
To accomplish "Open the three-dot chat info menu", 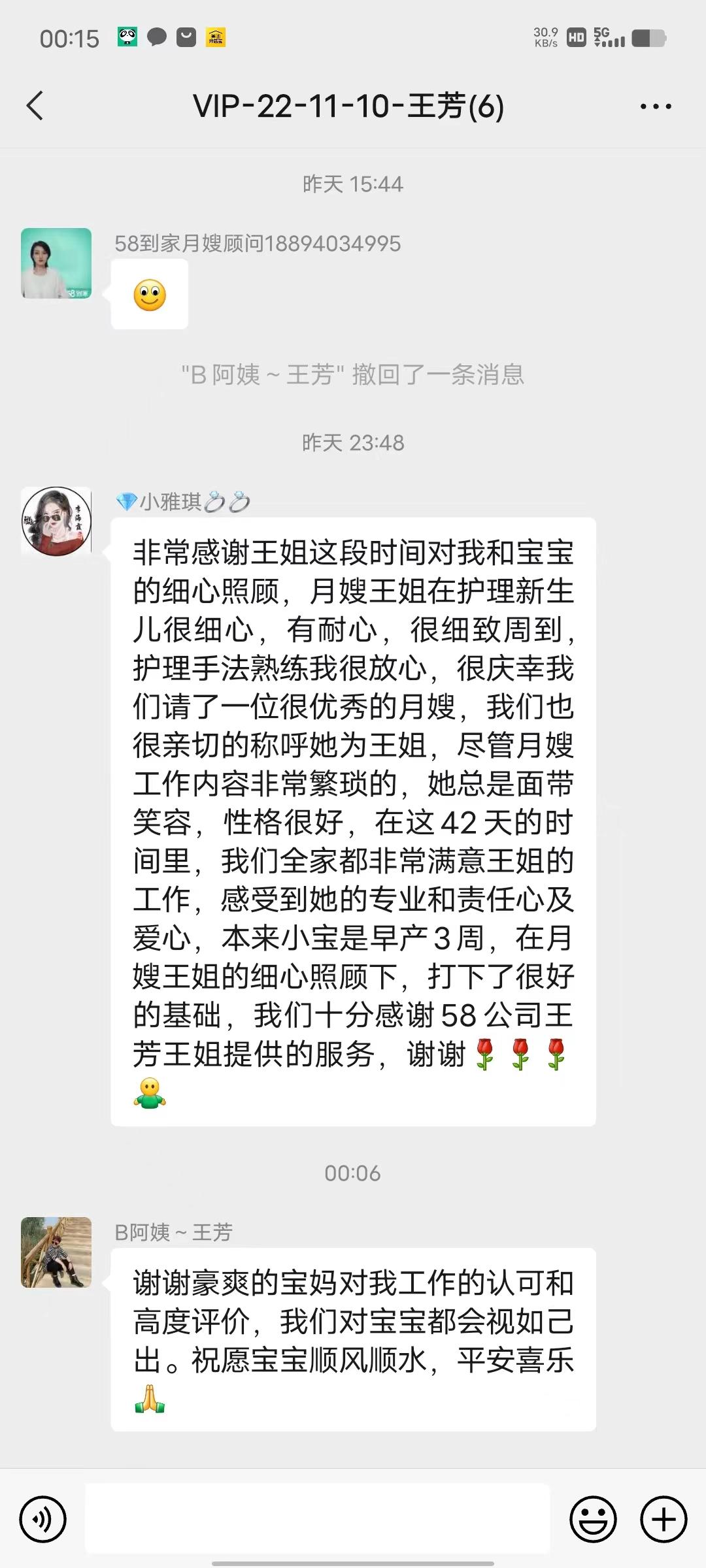I will pyautogui.click(x=656, y=106).
